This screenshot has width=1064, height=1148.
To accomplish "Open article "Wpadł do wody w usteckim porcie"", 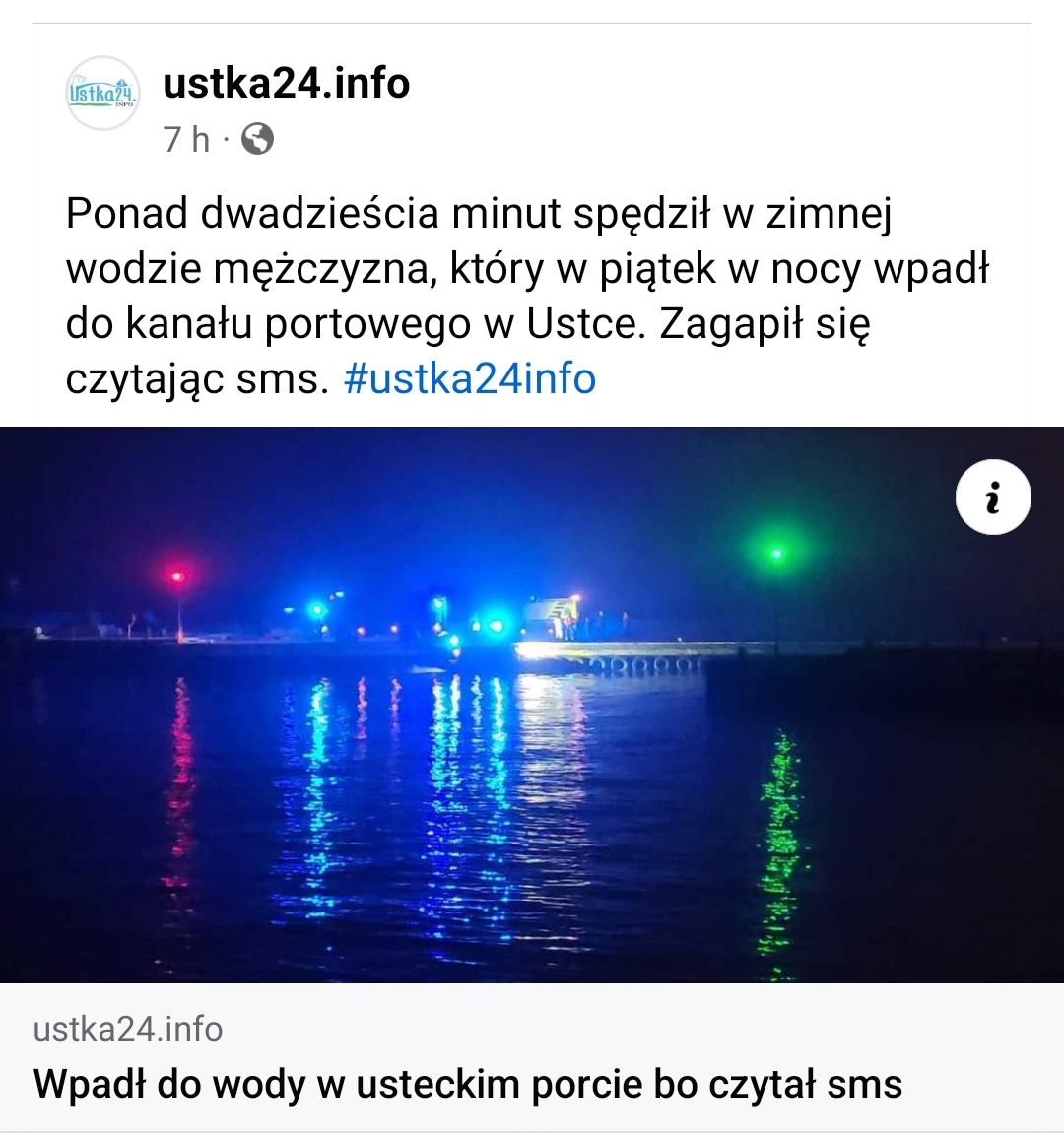I will pos(467,1084).
